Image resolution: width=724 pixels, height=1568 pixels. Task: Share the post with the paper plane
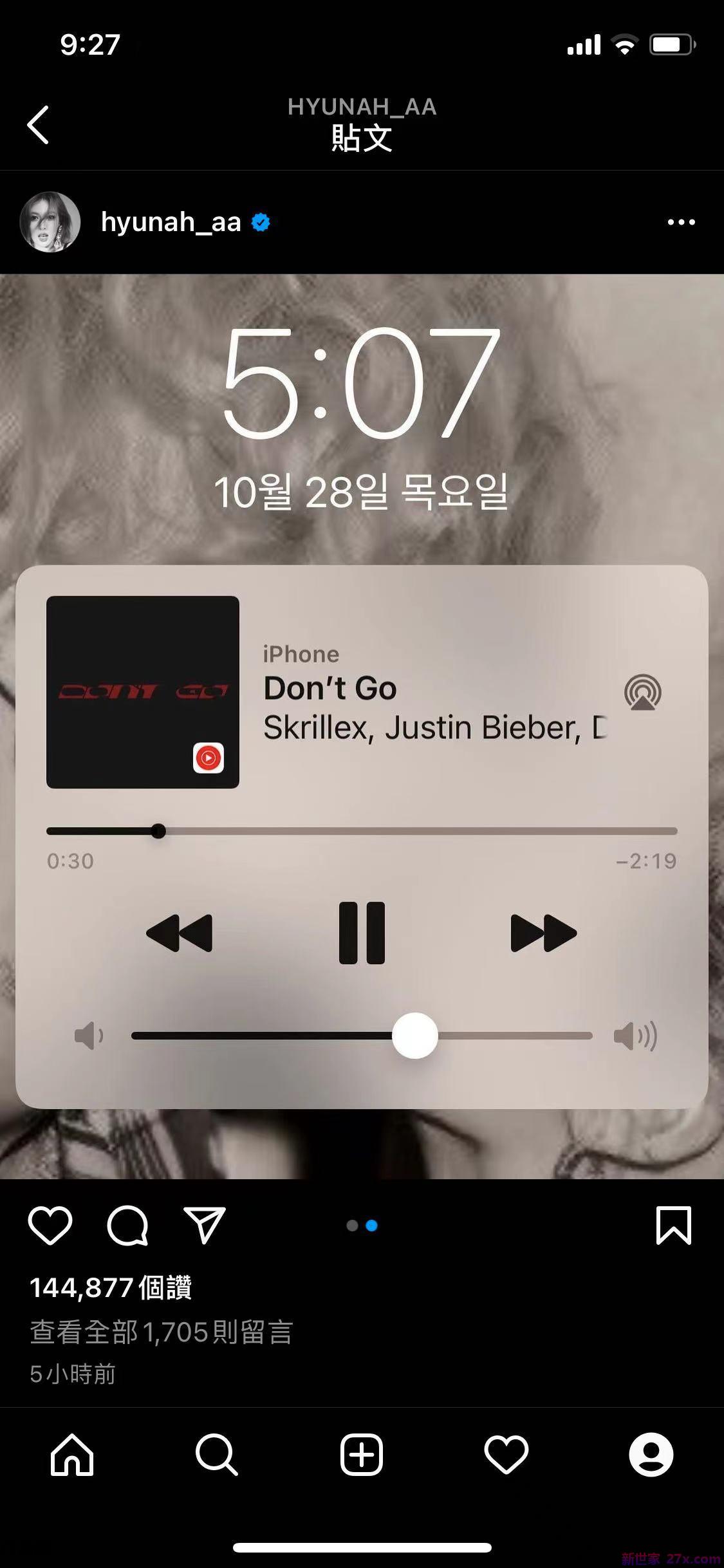tap(205, 1225)
